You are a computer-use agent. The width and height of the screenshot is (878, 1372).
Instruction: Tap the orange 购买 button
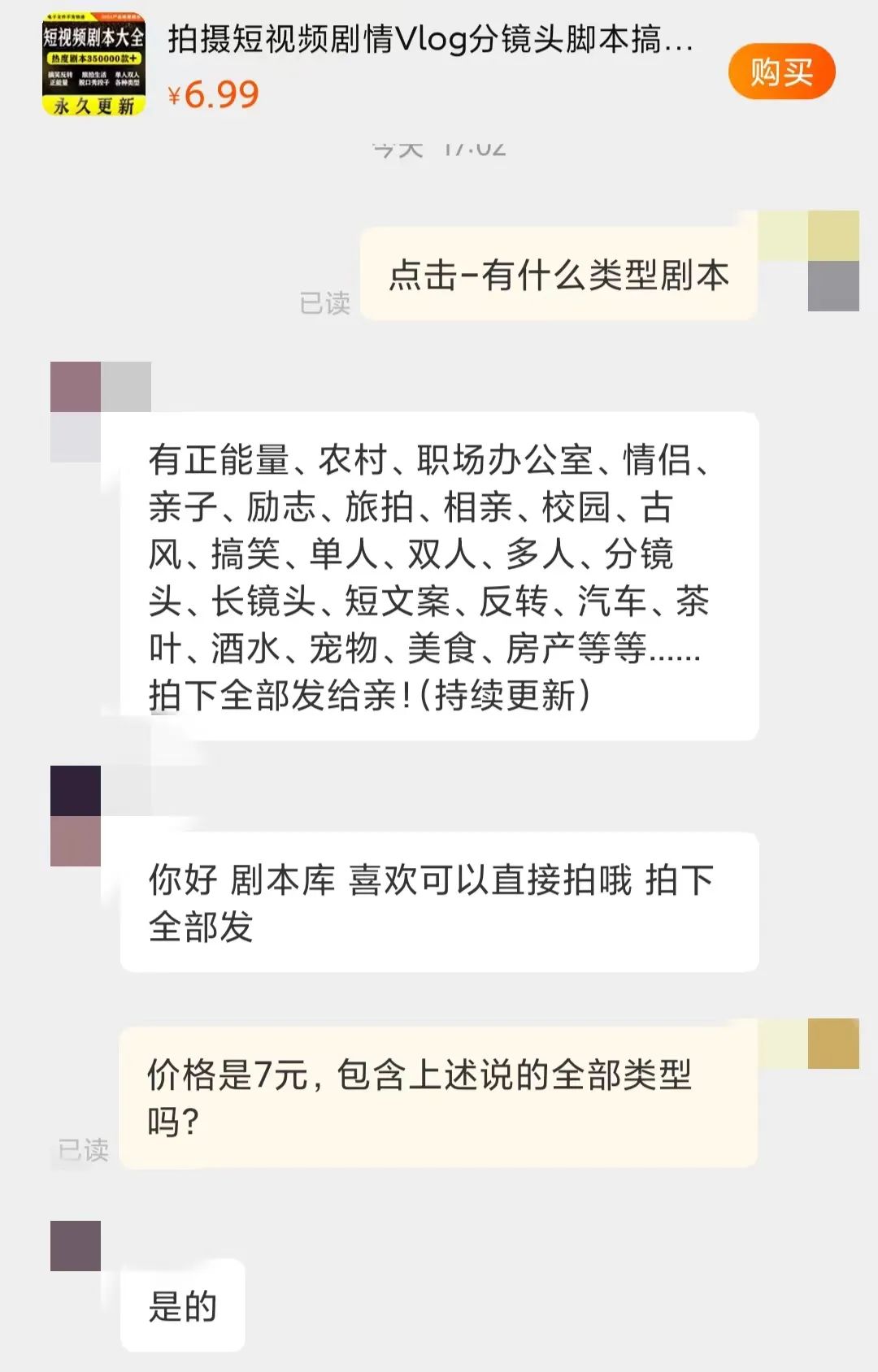coord(781,72)
